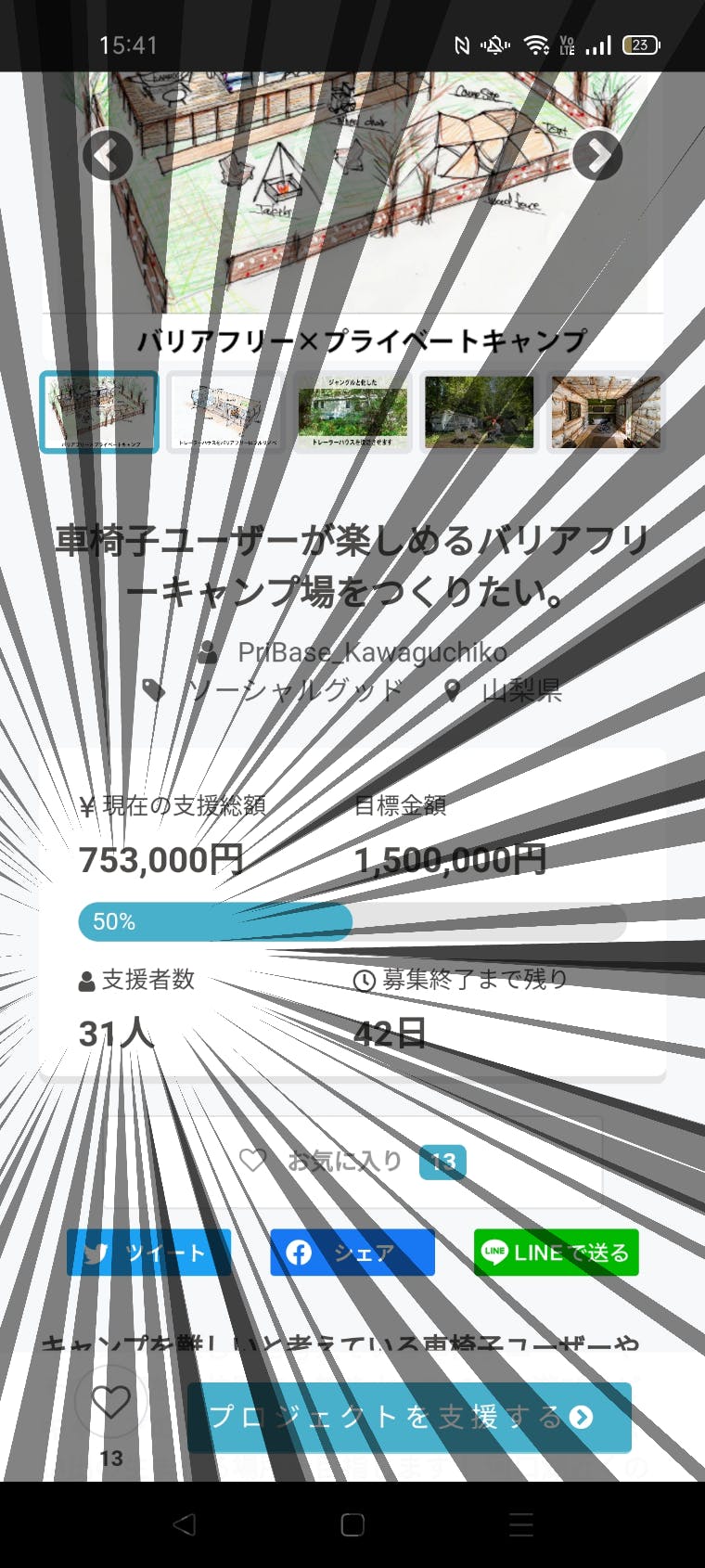Open the 山梨県 location link
The image size is (705, 1568).
[x=520, y=691]
